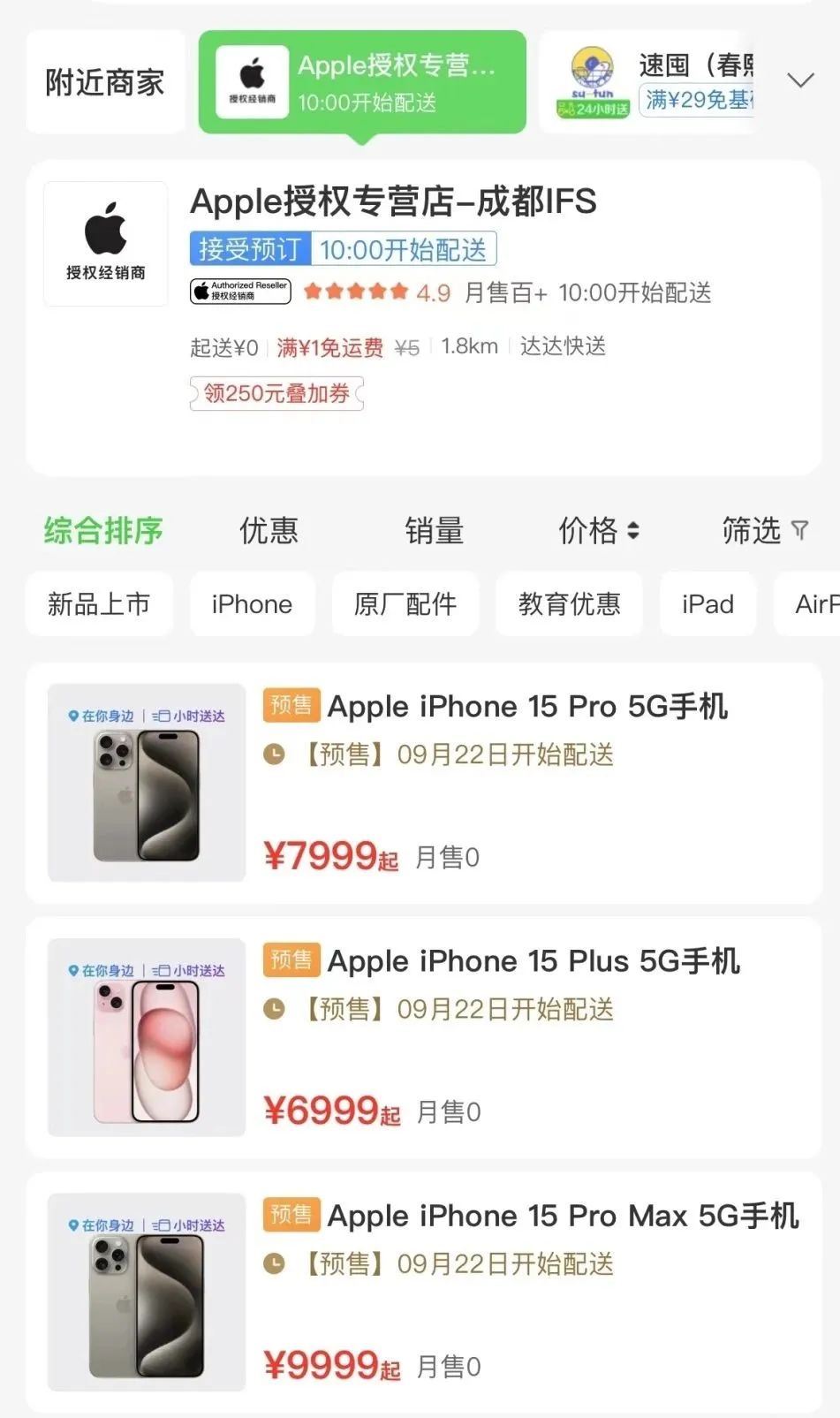The width and height of the screenshot is (840, 1418).
Task: Open the 筛选 filter options
Action: pos(763,530)
